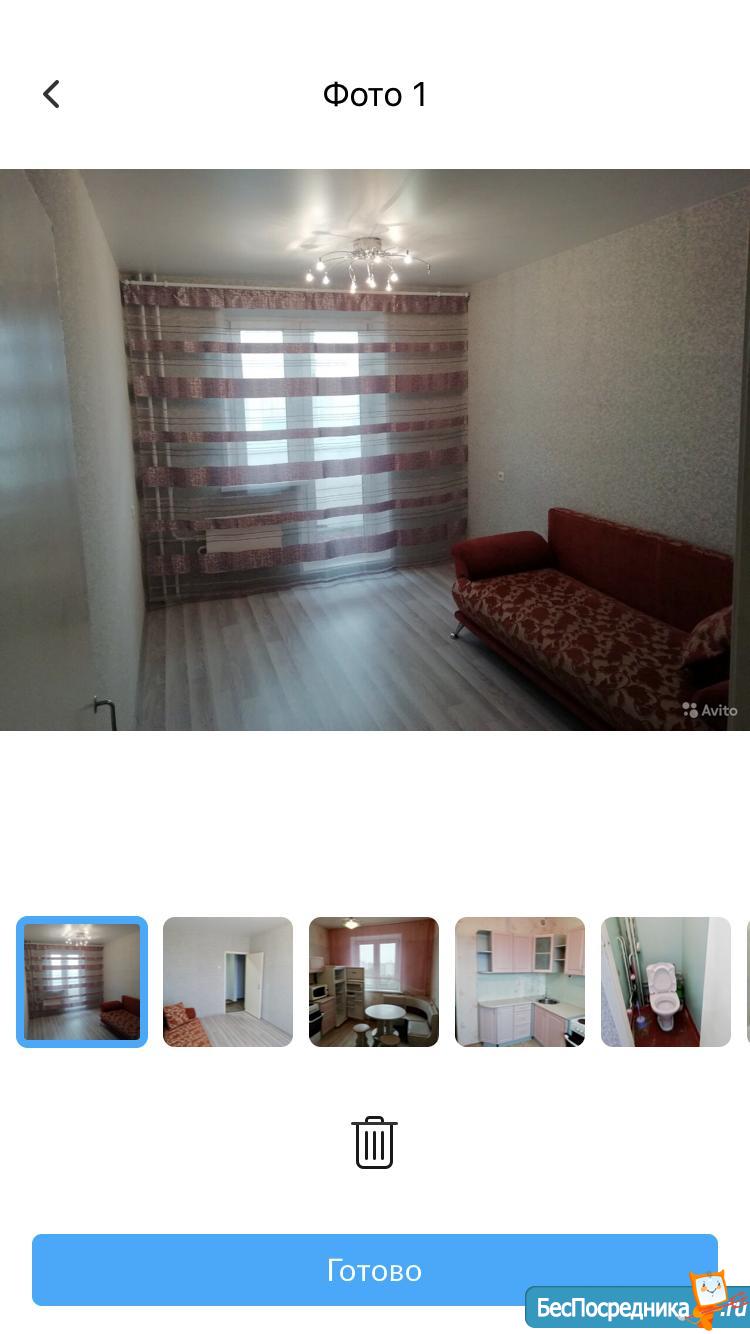Image resolution: width=750 pixels, height=1334 pixels.
Task: Select the thumbnail with the open doorway
Action: point(228,982)
